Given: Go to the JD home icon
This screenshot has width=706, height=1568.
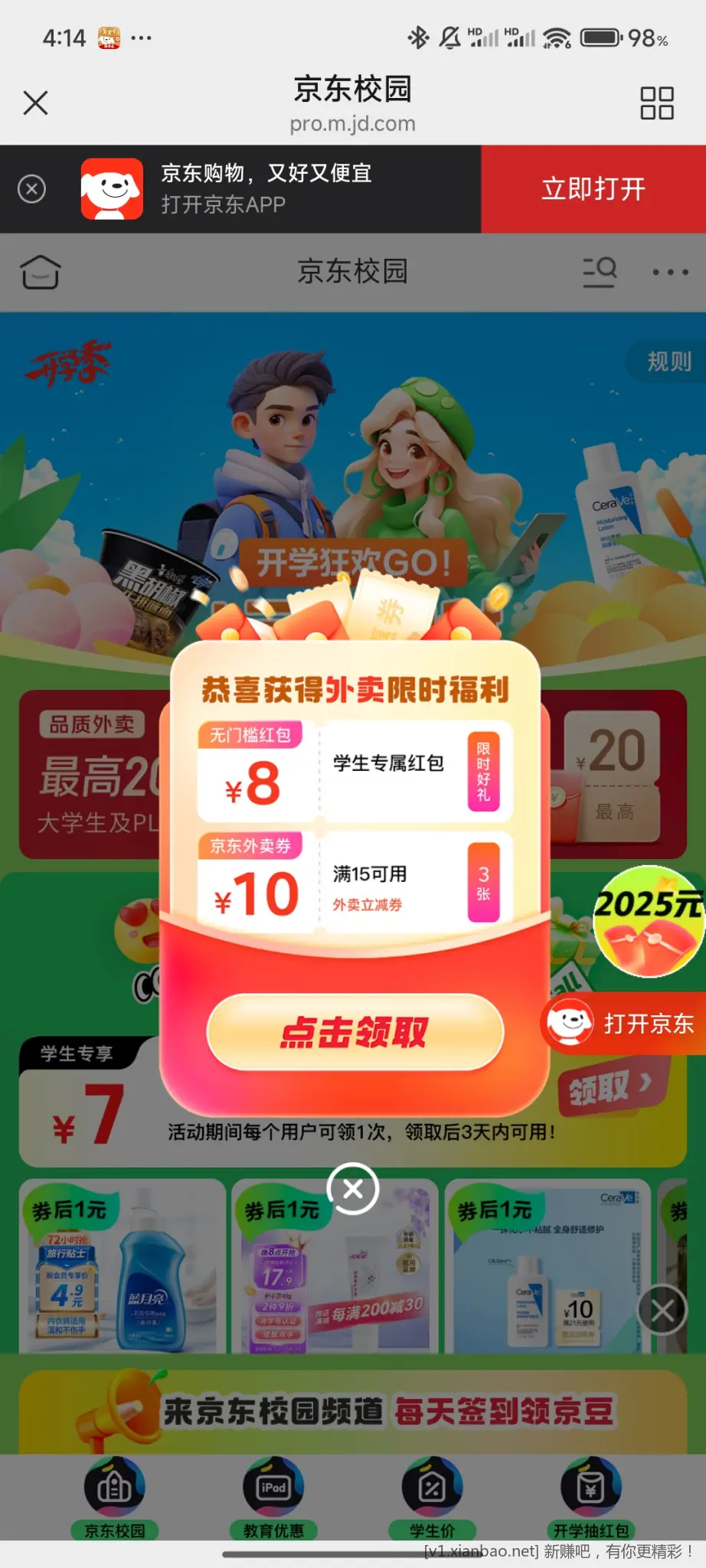Looking at the screenshot, I should coord(40,272).
